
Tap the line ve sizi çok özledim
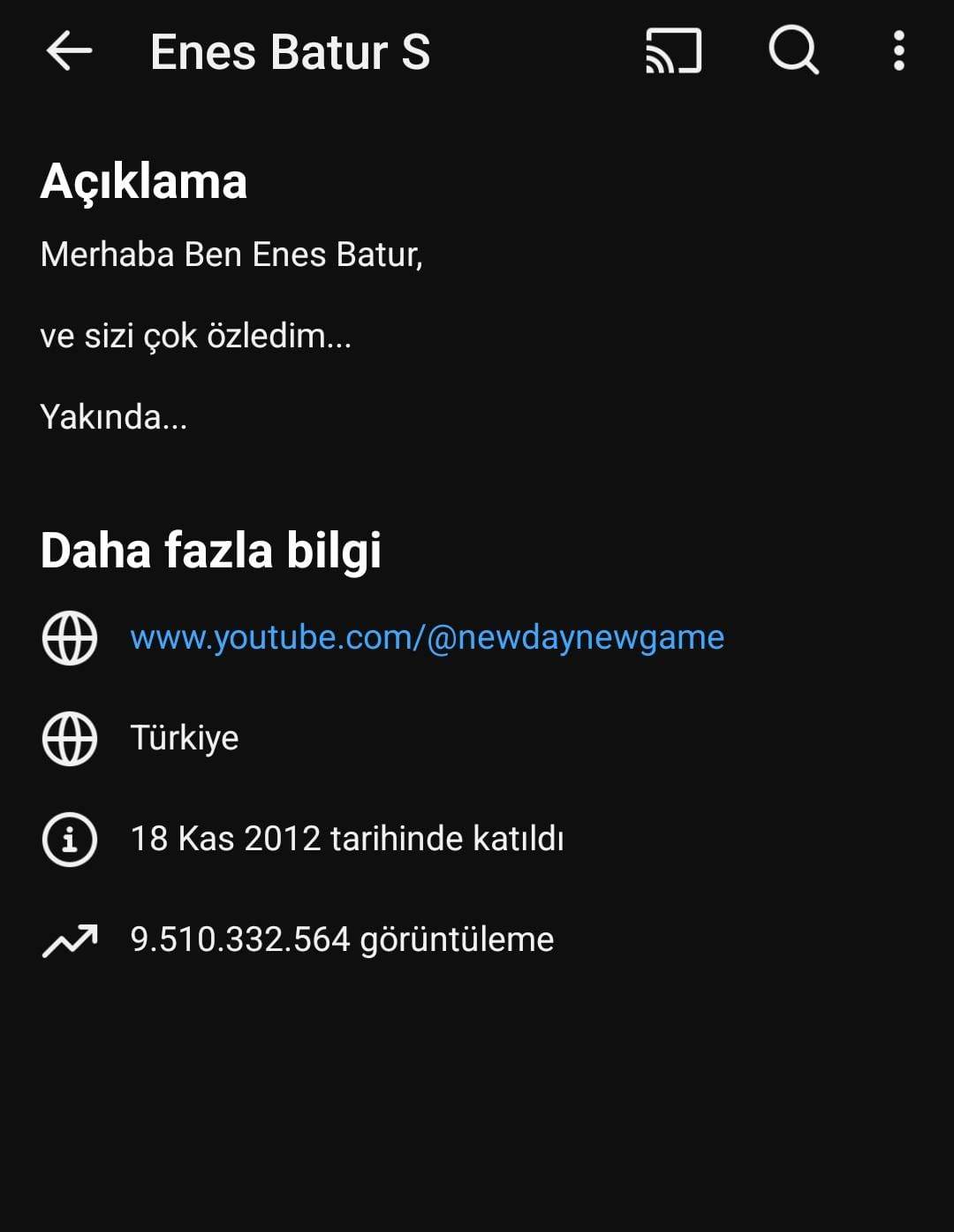[x=195, y=336]
